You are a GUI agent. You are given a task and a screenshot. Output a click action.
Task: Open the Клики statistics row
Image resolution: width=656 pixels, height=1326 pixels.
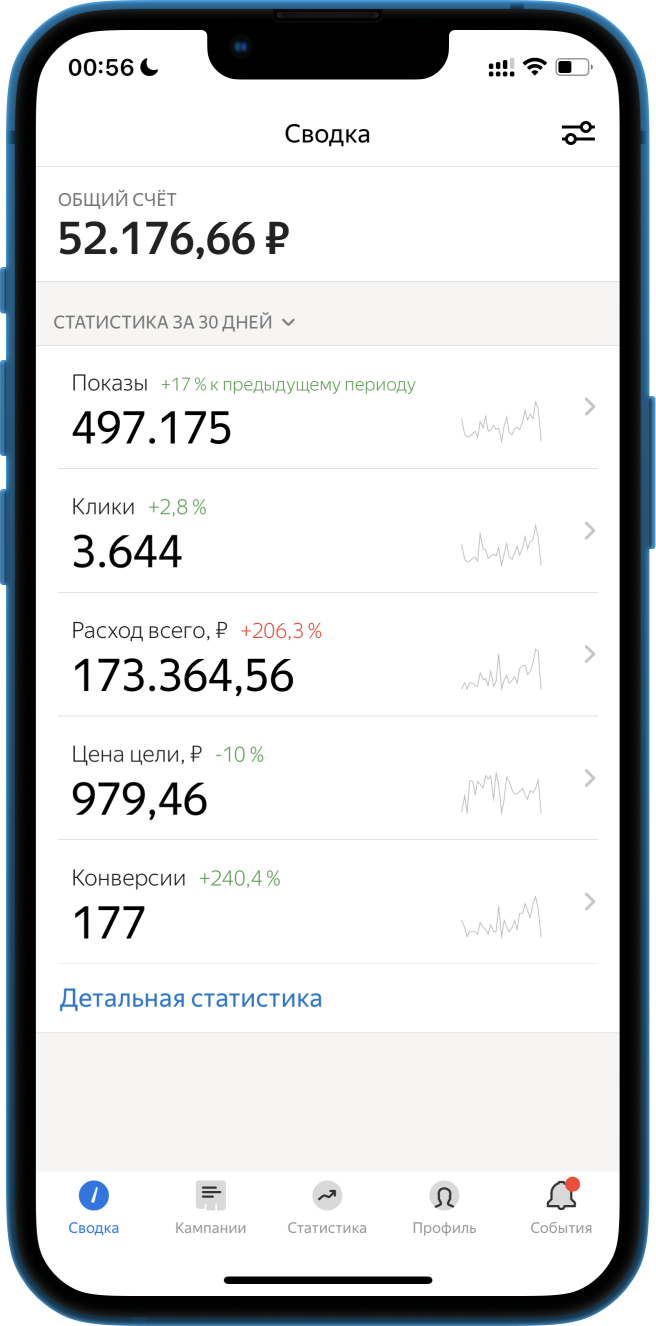pos(327,531)
